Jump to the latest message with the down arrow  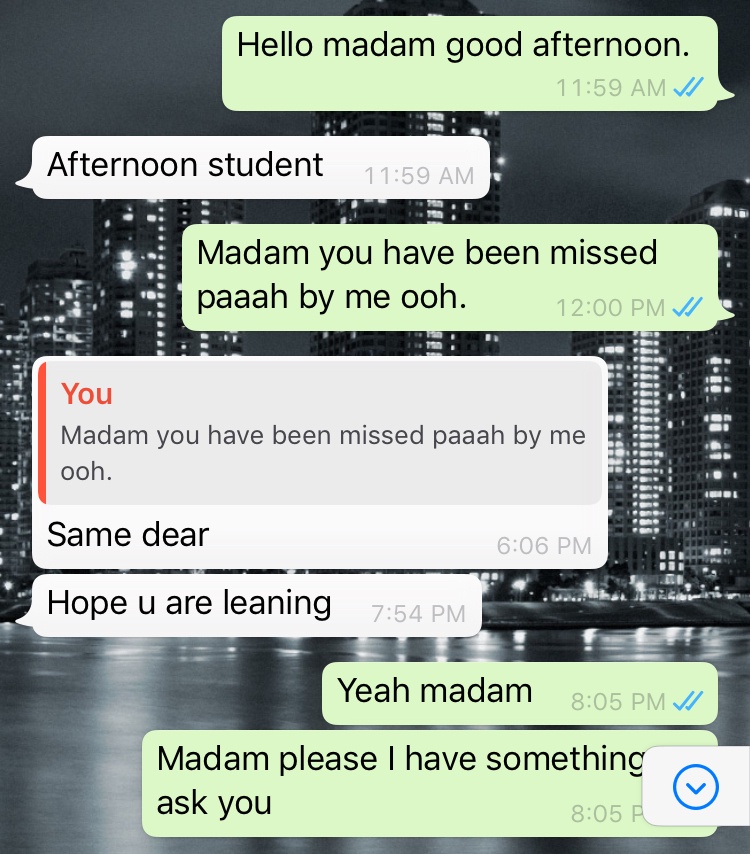click(696, 787)
